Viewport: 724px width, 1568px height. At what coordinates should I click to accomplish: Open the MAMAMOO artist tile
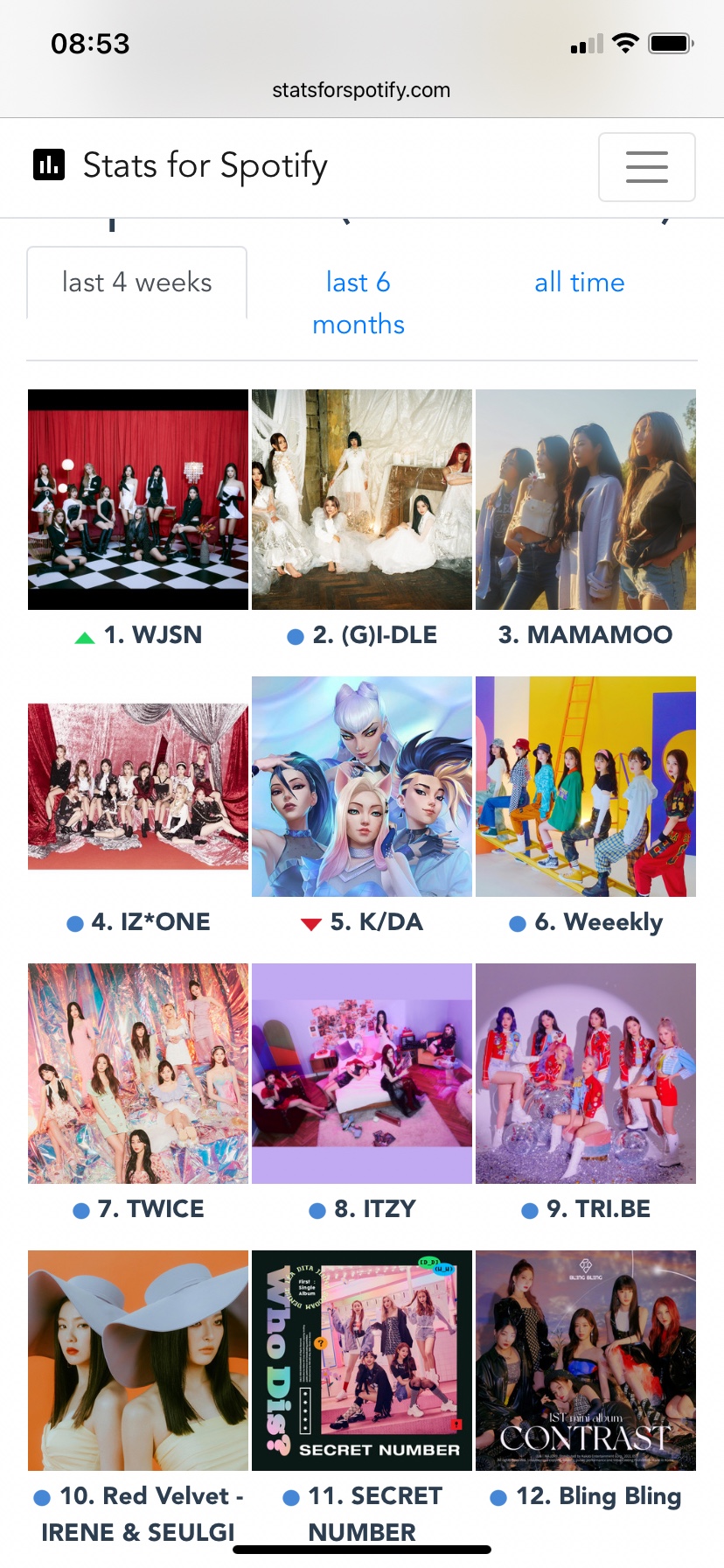[586, 500]
